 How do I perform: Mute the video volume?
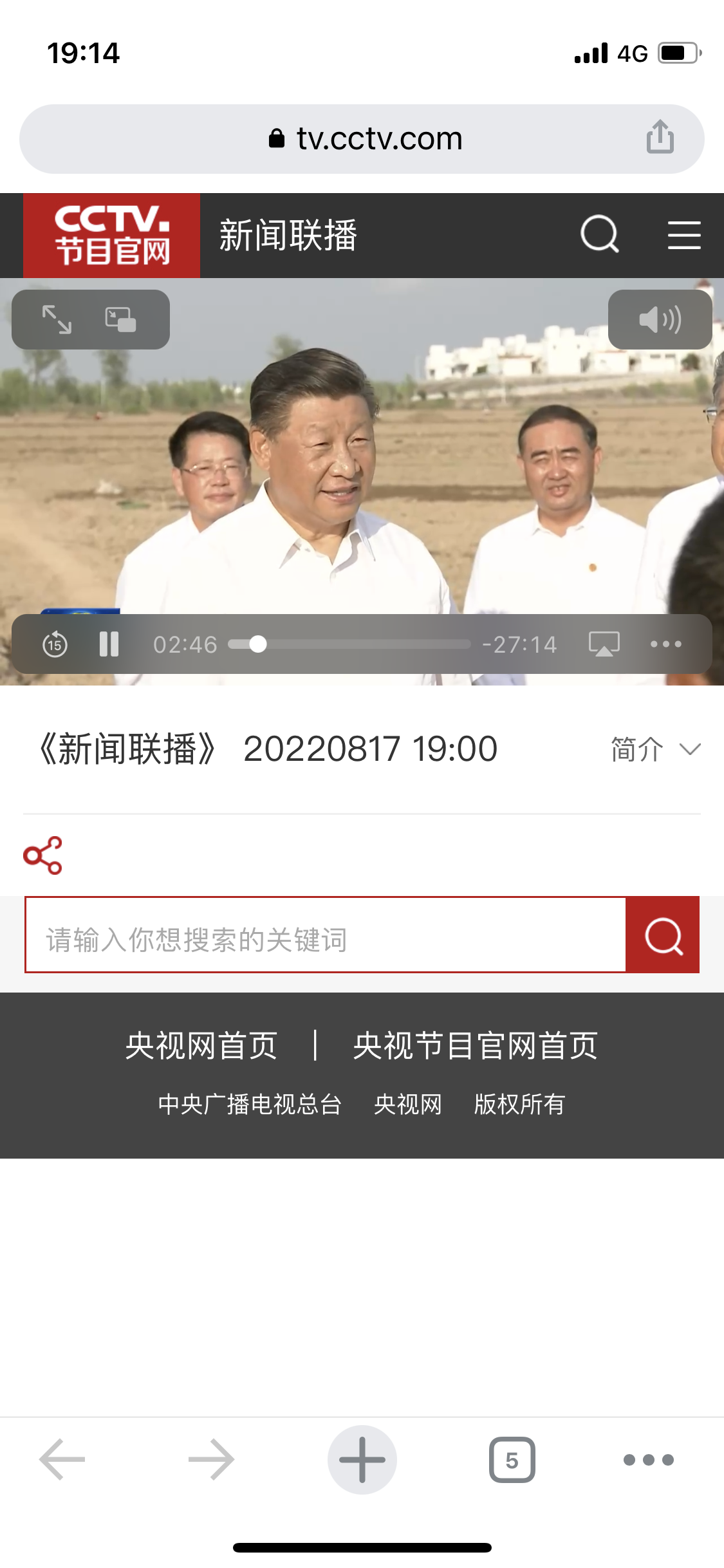(x=658, y=318)
